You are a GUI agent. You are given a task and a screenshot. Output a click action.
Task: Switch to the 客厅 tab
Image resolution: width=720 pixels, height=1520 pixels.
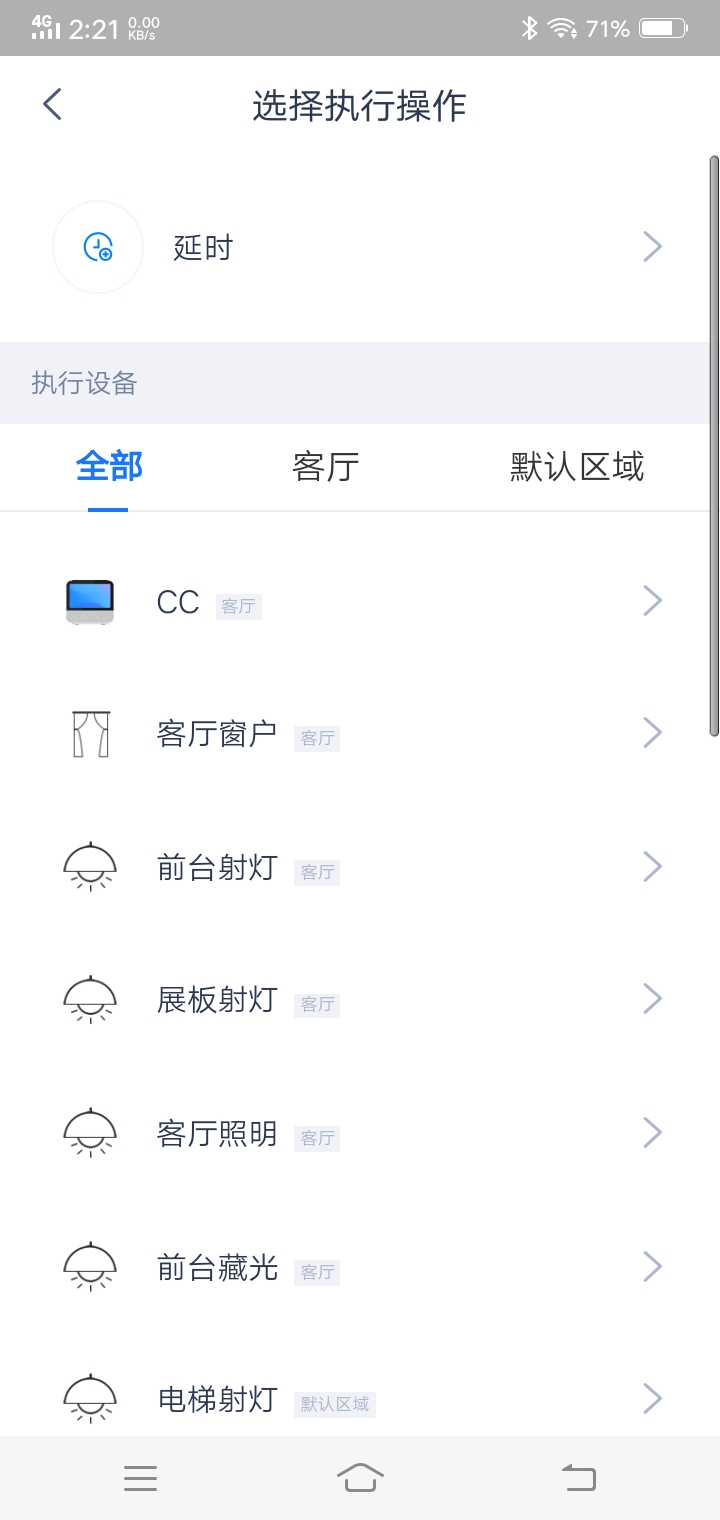[326, 466]
